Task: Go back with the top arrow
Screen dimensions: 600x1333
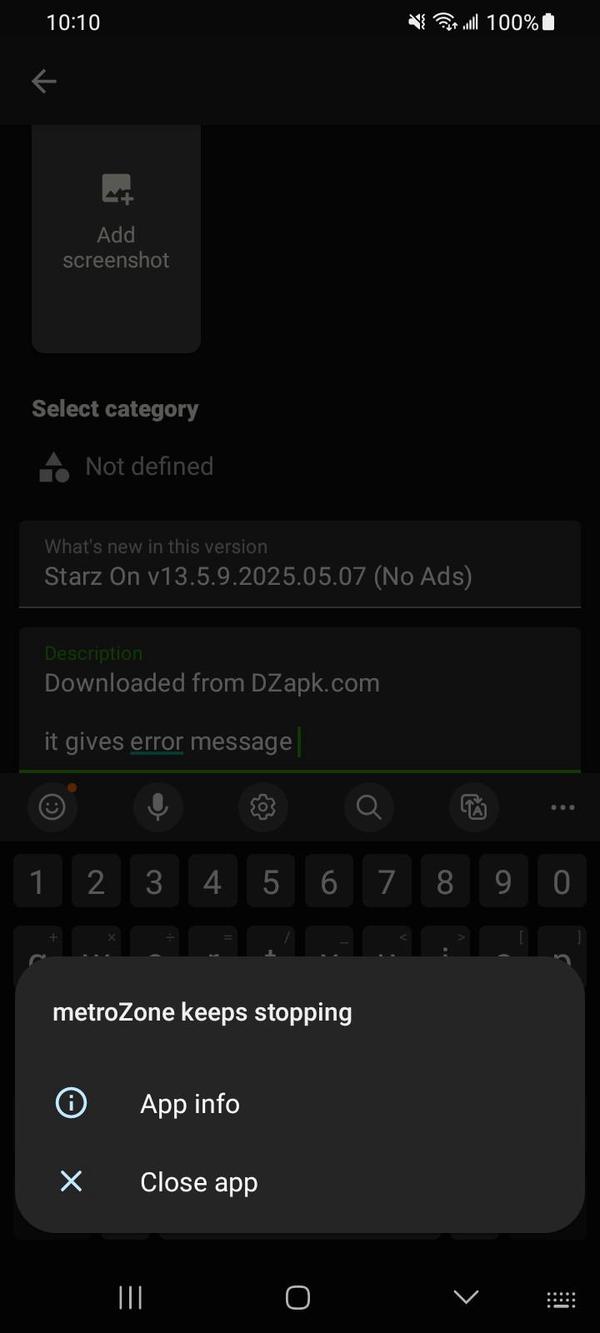Action: tap(44, 81)
